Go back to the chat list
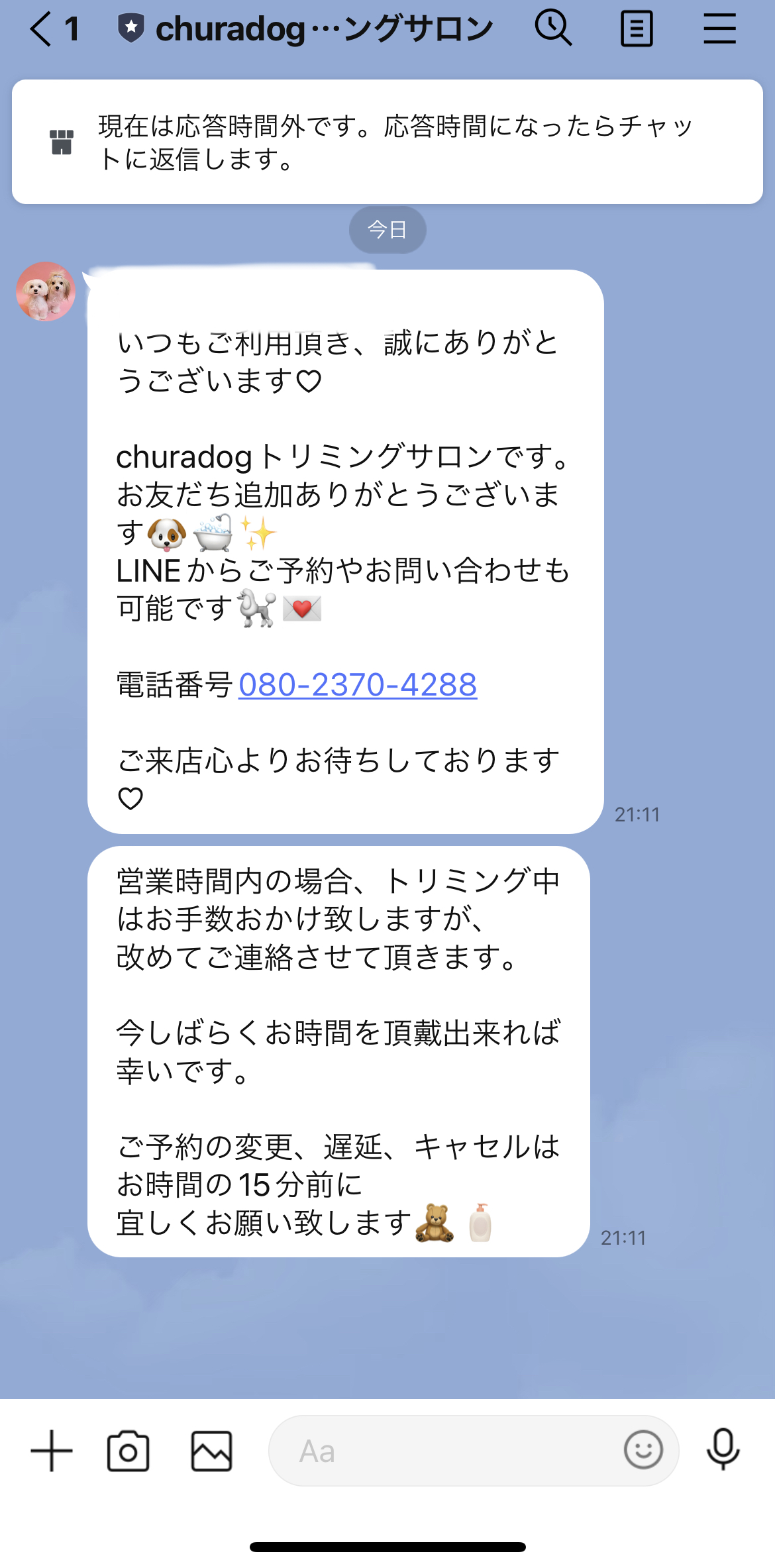 [x=40, y=29]
